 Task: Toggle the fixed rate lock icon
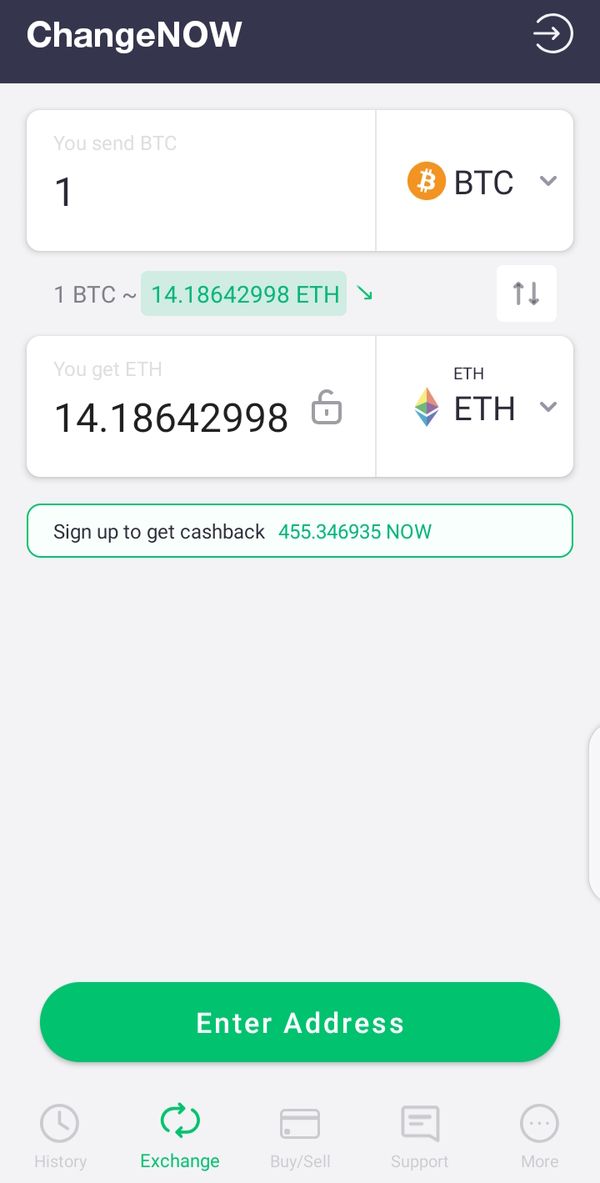[326, 408]
